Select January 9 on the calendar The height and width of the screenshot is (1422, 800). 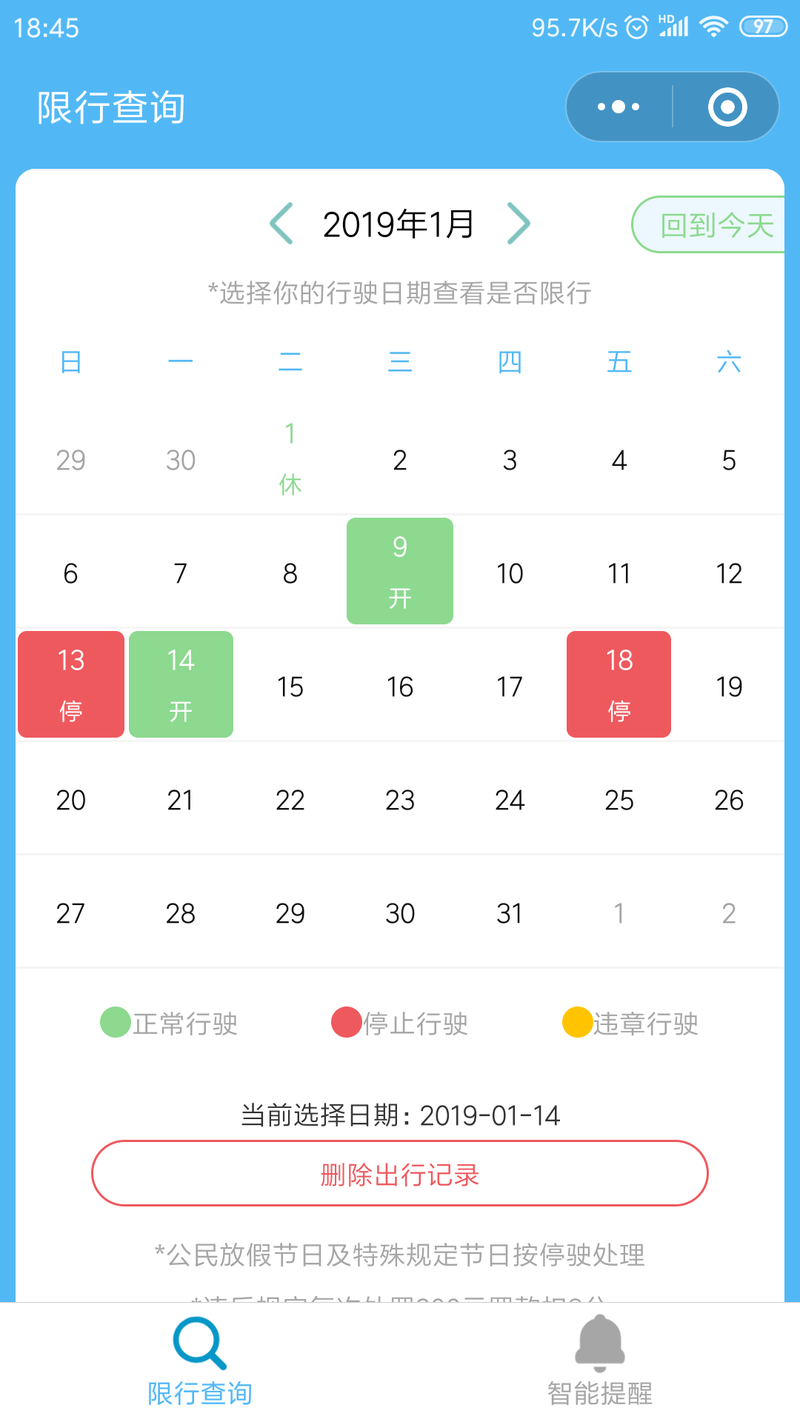[x=400, y=571]
